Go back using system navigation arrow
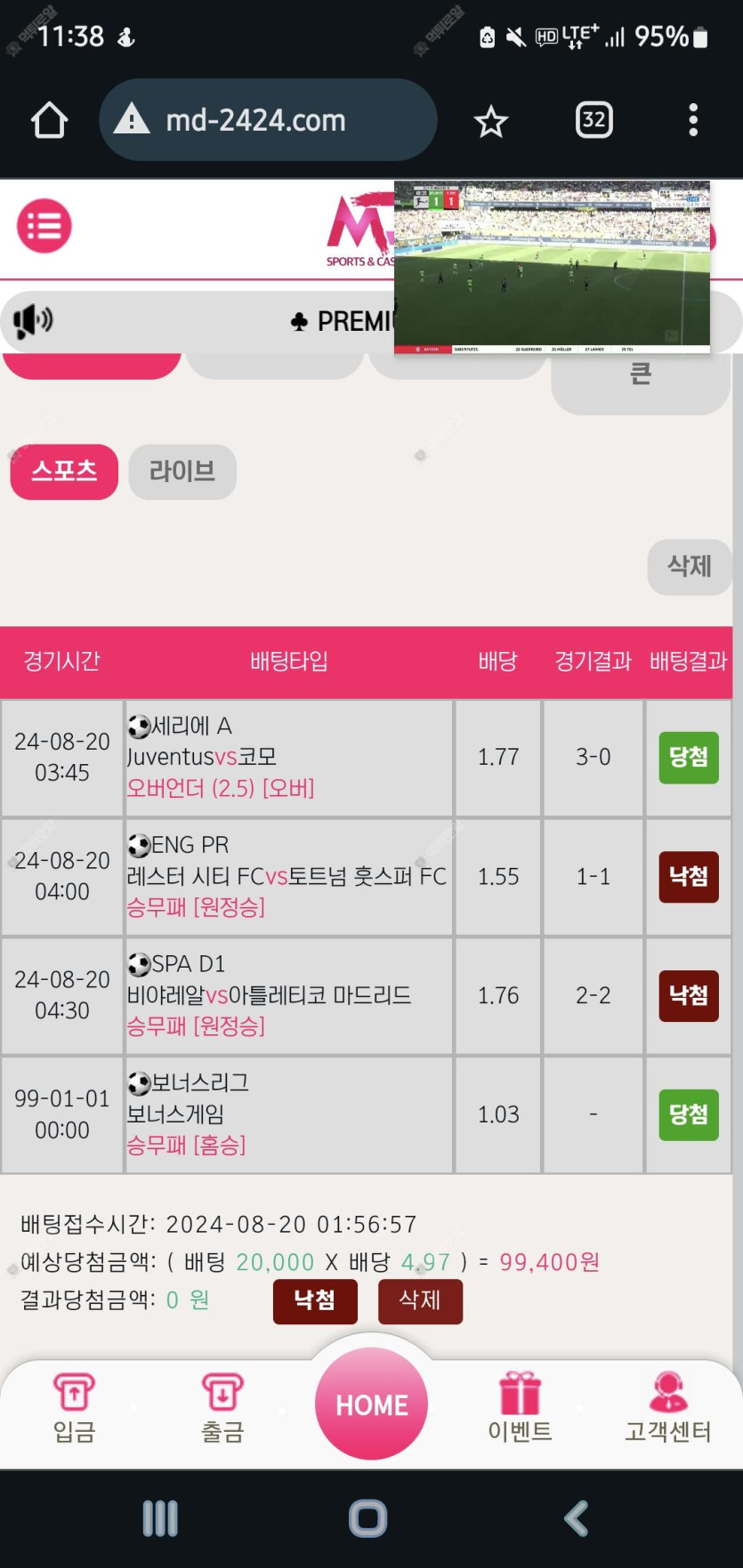Screen dimensions: 743x1568 coord(577,1518)
